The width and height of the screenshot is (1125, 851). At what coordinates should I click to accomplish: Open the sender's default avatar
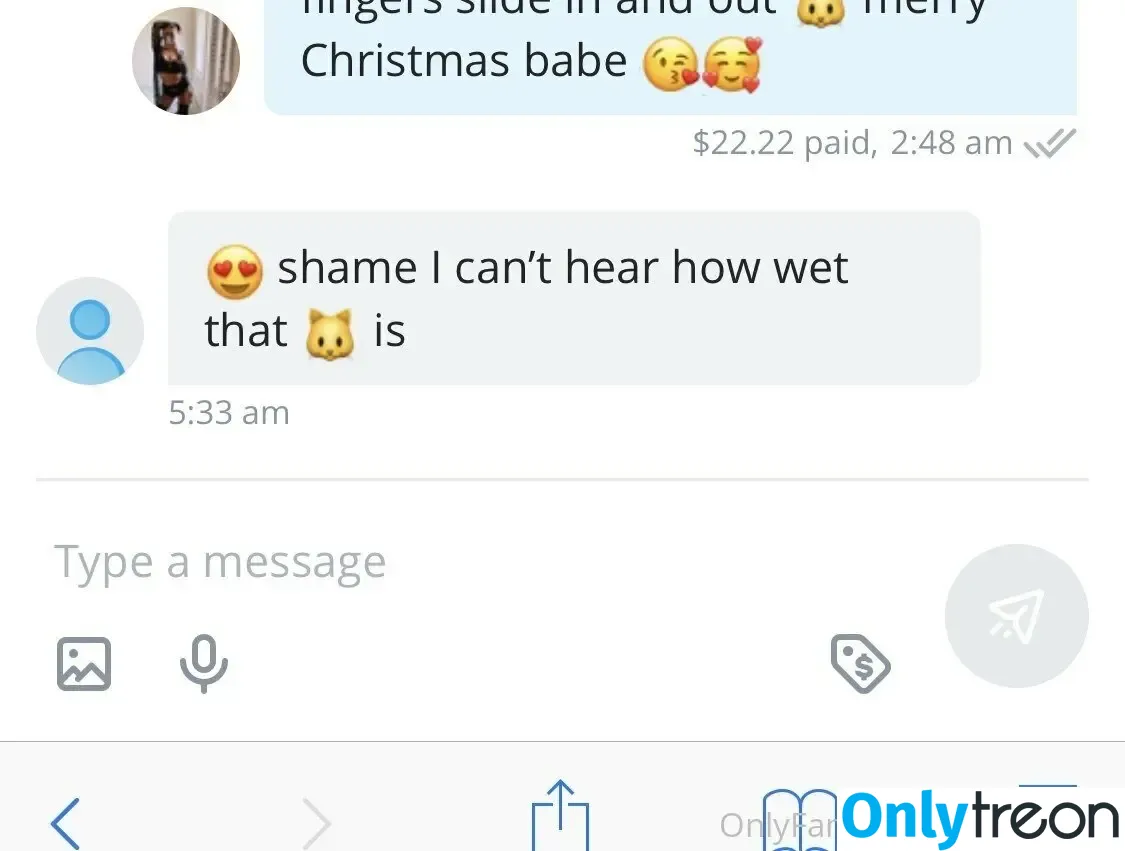pyautogui.click(x=90, y=331)
